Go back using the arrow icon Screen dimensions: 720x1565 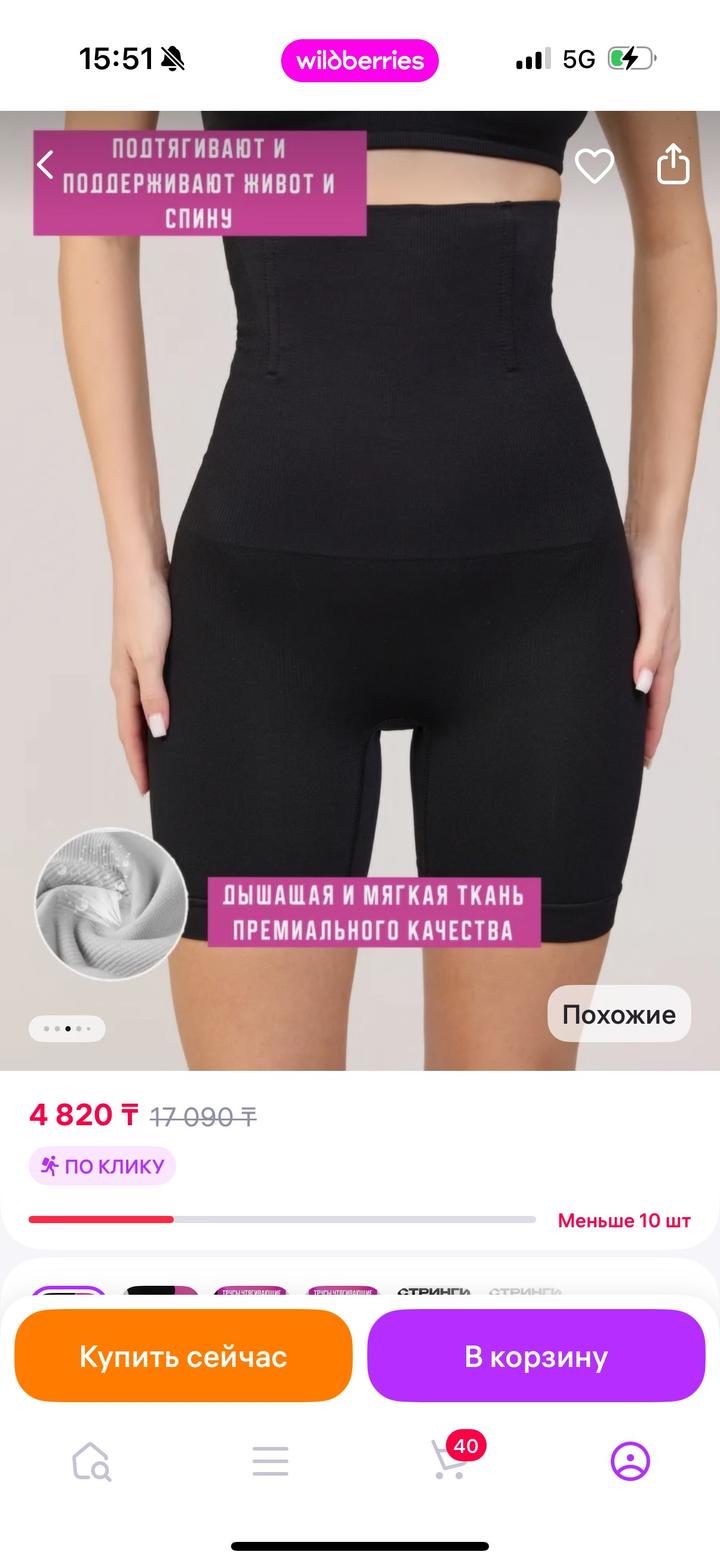45,165
